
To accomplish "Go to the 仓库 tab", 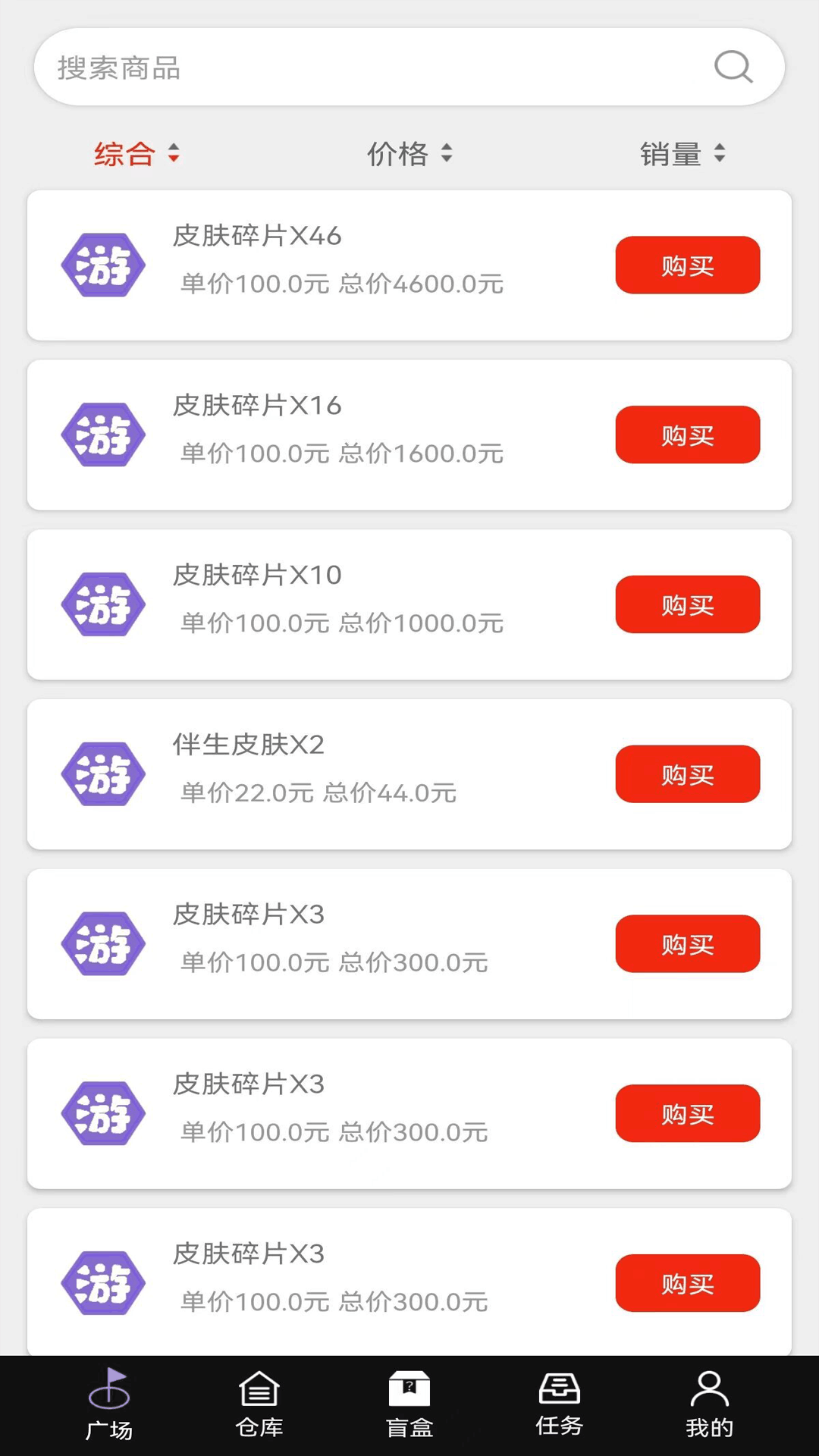I will pyautogui.click(x=259, y=1405).
